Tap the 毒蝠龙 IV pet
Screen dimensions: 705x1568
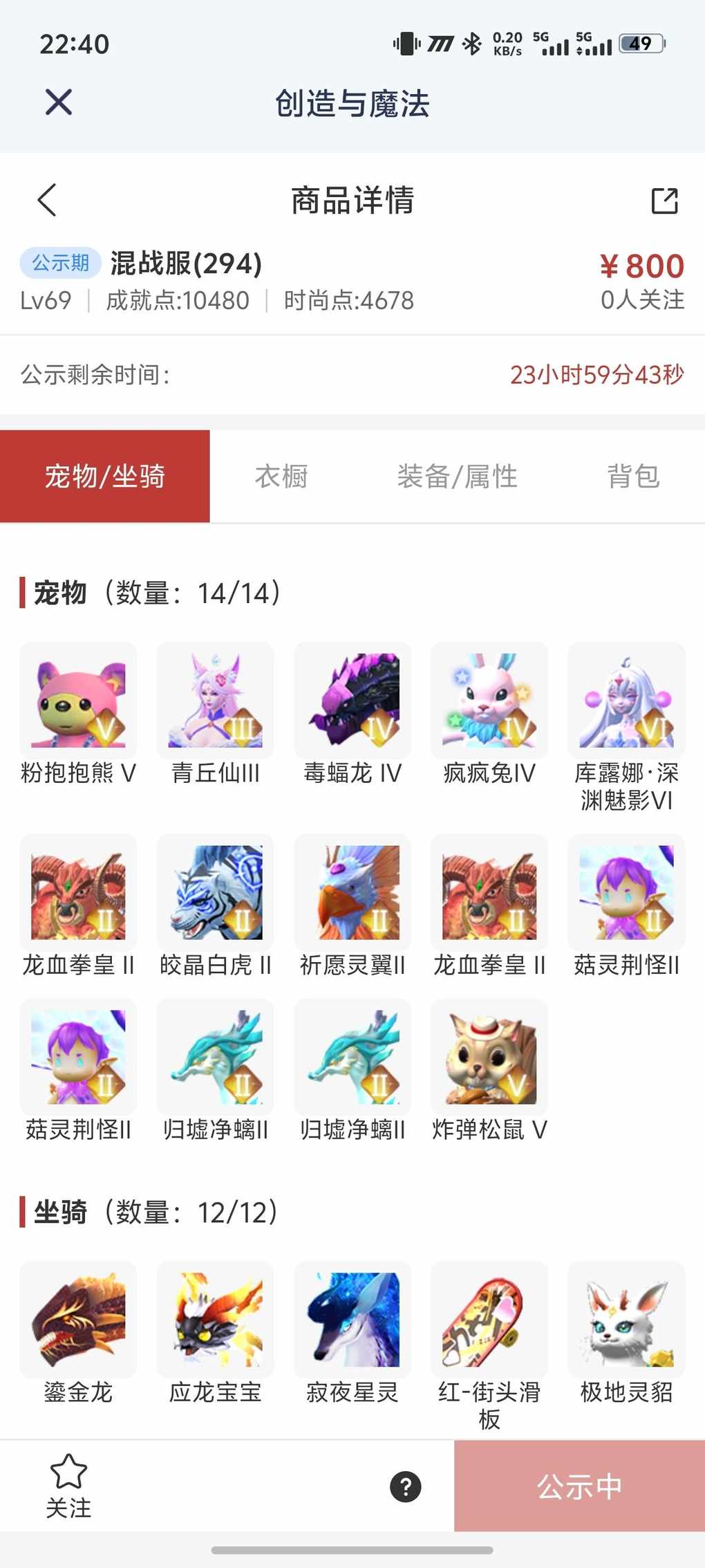coord(352,700)
